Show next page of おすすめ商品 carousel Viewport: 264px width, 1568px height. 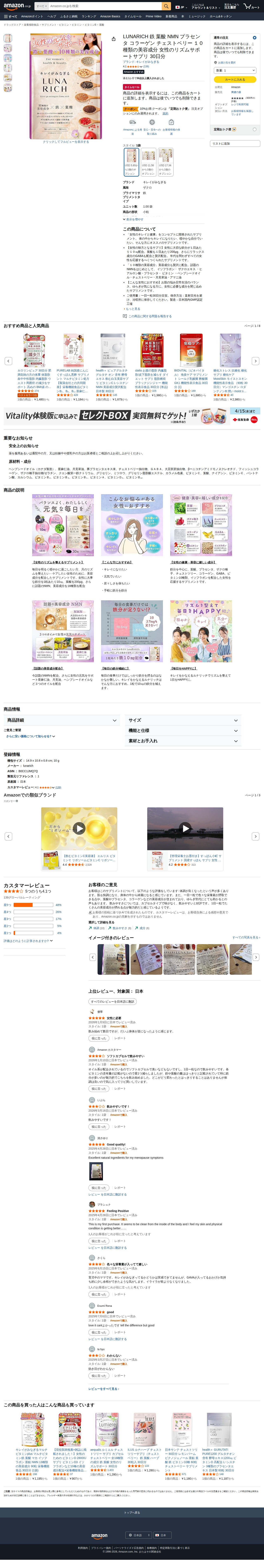point(256,361)
